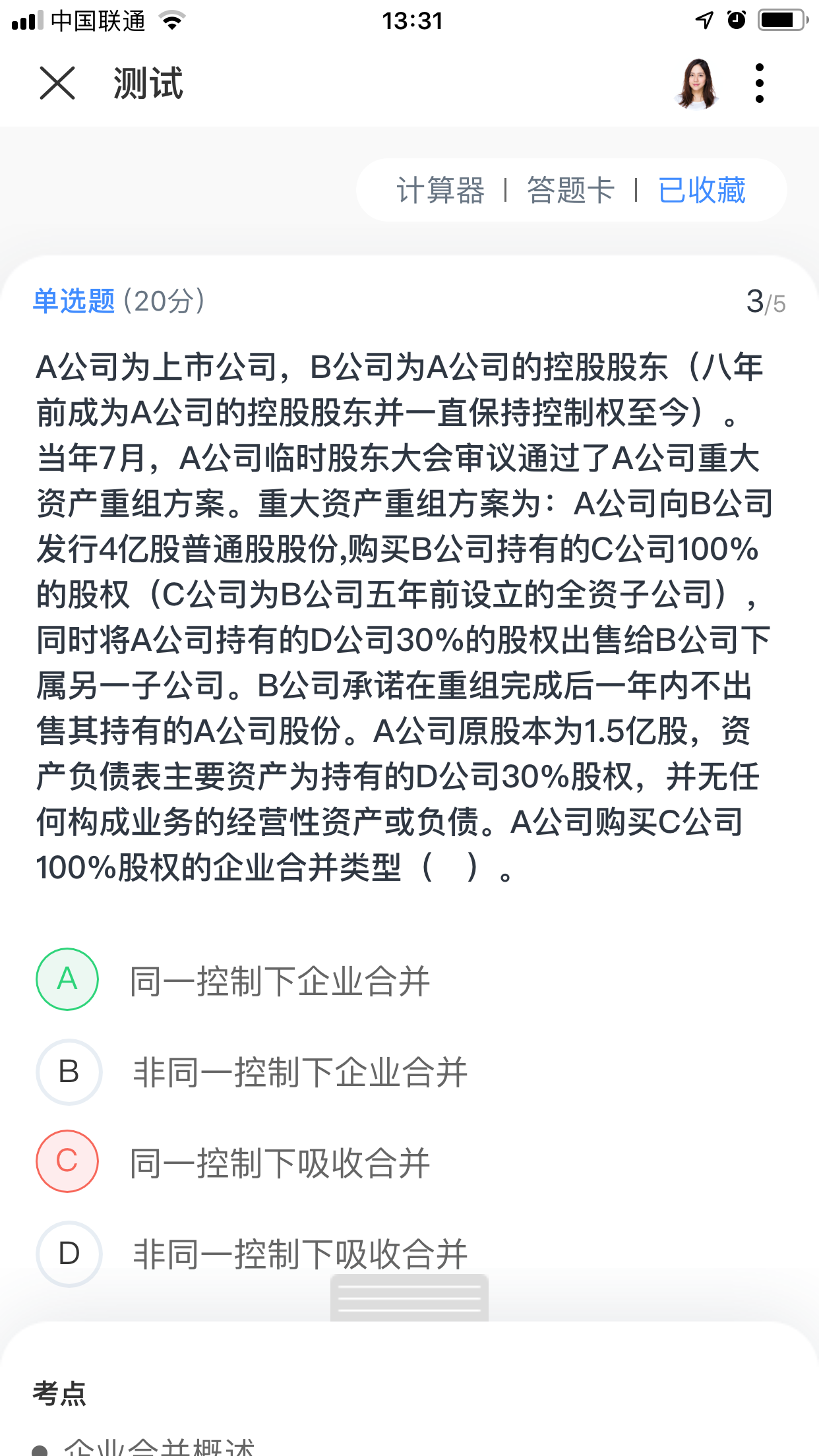Open the three-dot overflow menu
Viewport: 819px width, 1456px height.
(760, 84)
